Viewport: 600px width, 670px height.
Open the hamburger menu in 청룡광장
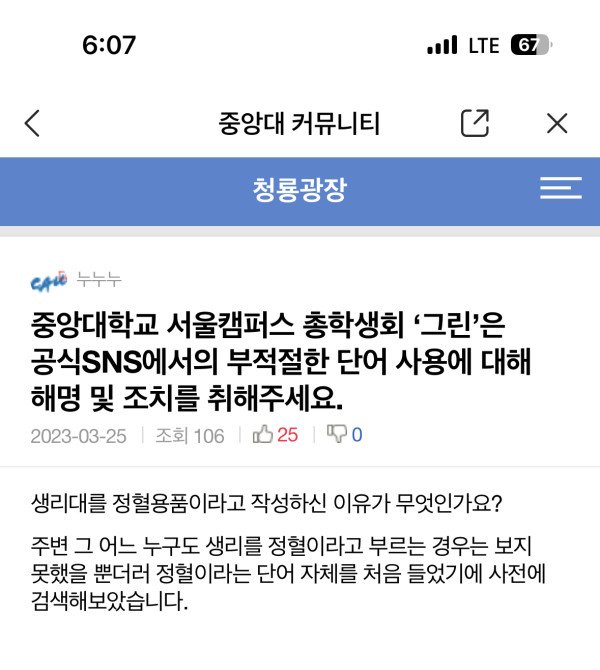pos(560,189)
